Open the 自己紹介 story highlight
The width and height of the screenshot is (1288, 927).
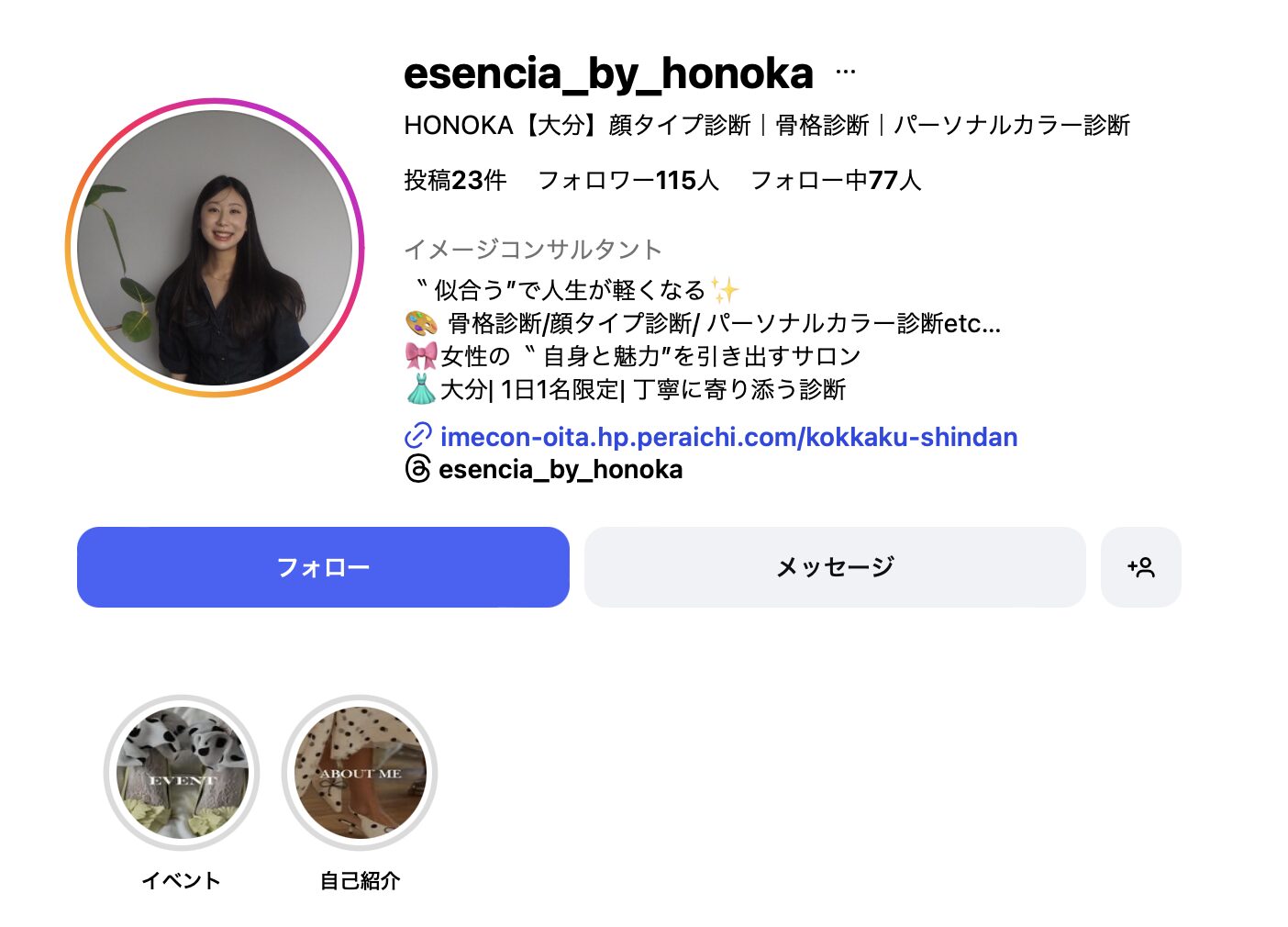[360, 773]
